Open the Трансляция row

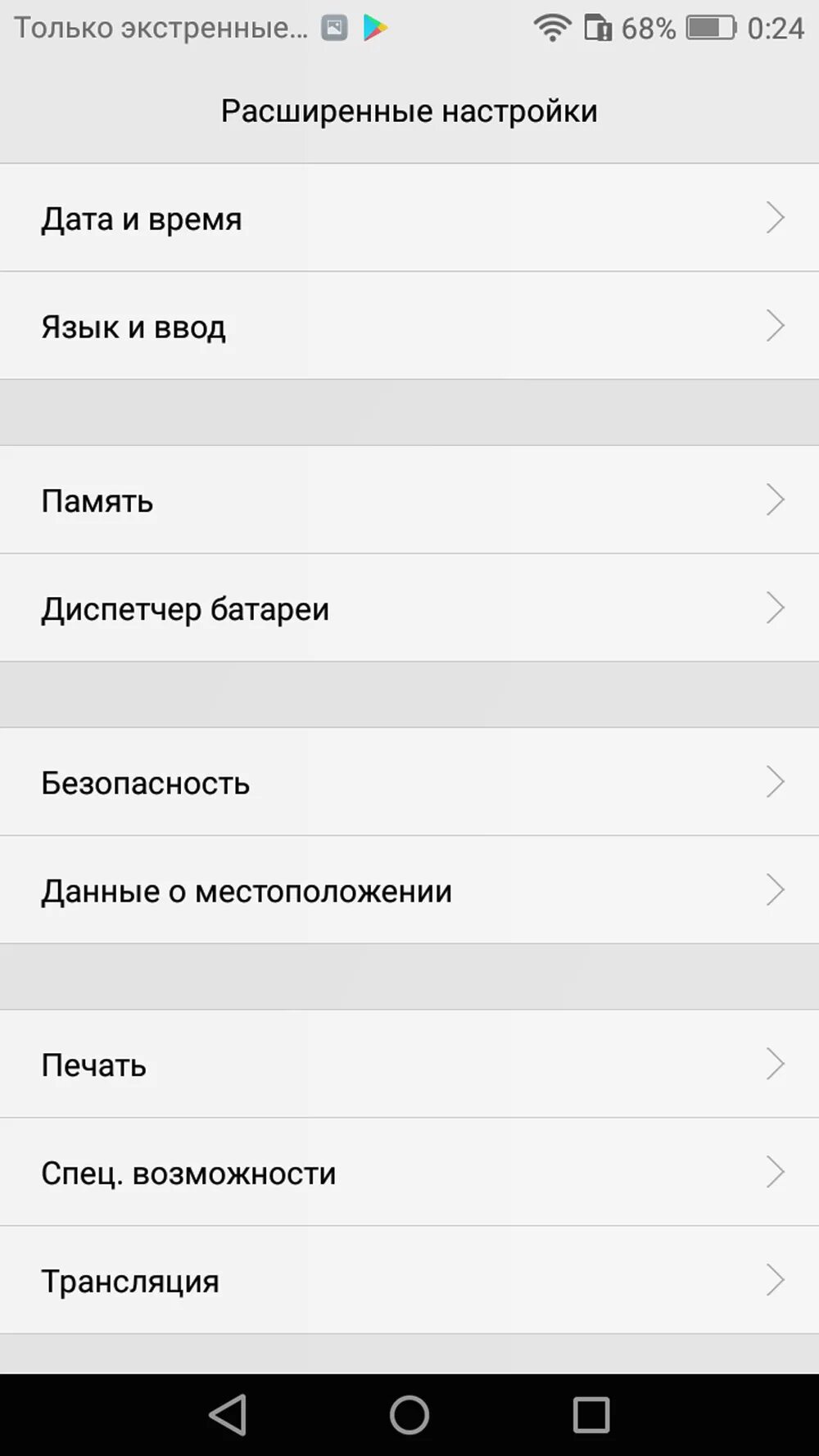(x=409, y=1280)
